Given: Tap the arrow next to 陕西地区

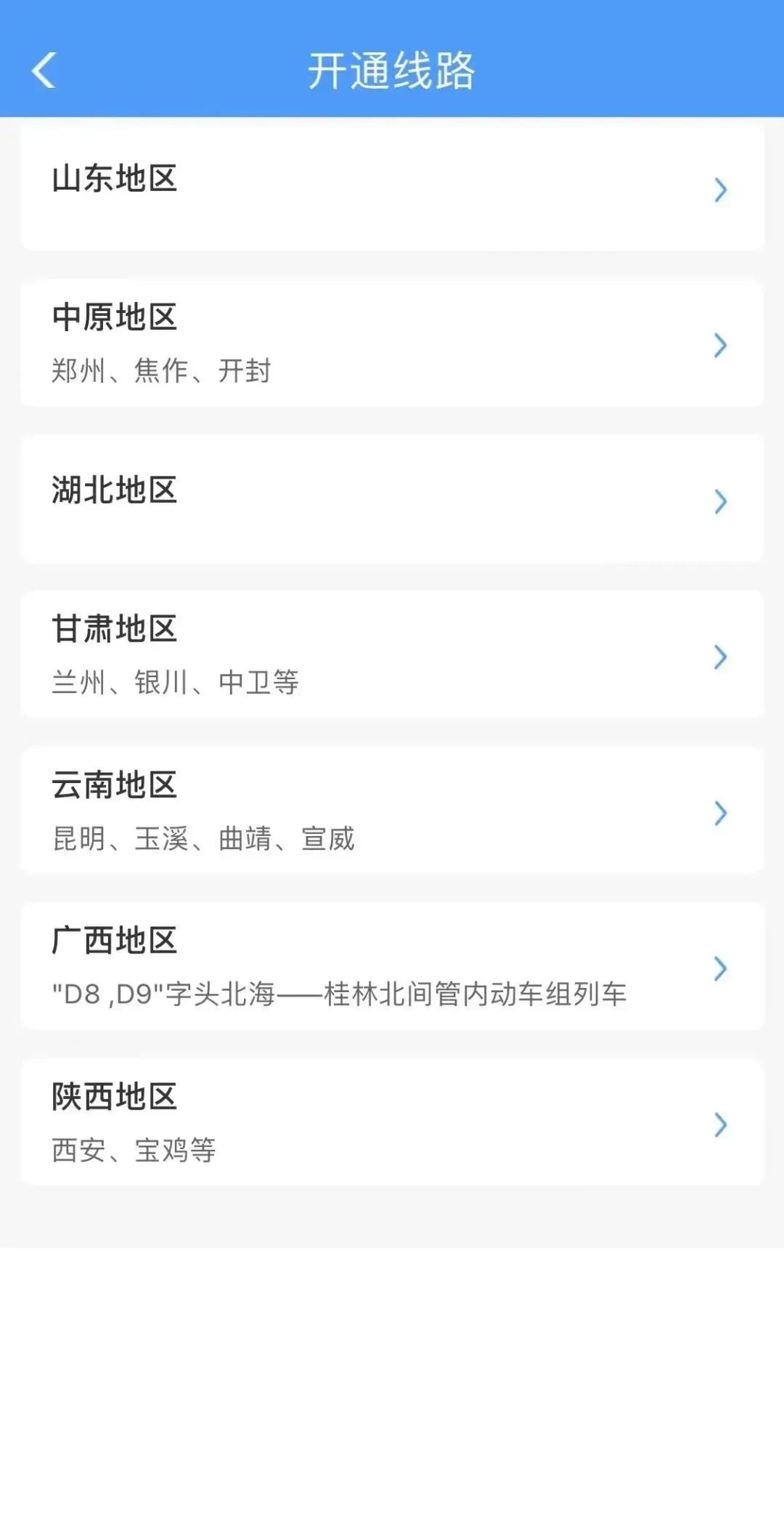Looking at the screenshot, I should 719,1126.
